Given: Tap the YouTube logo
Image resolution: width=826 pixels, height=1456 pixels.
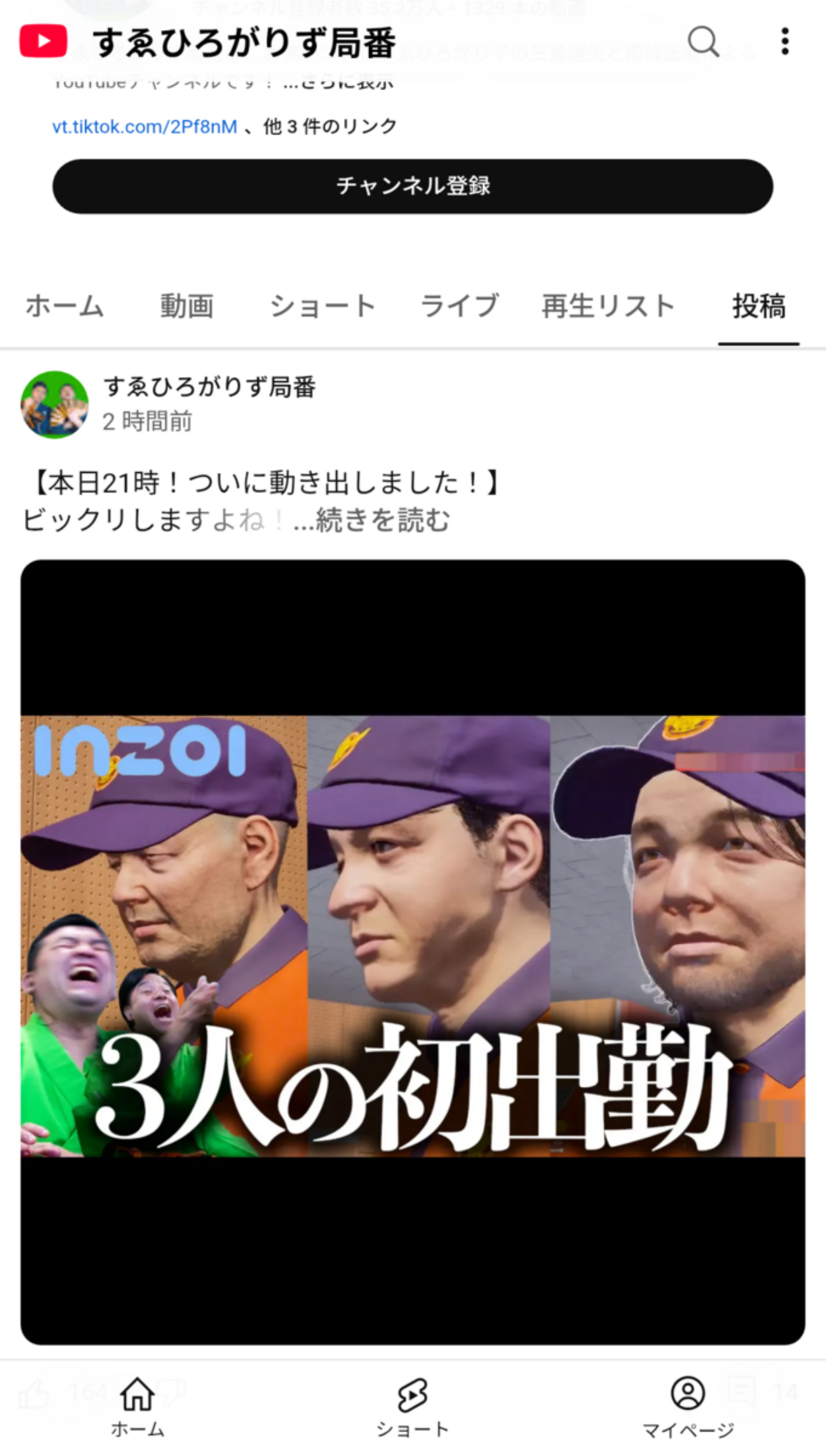Looking at the screenshot, I should point(43,42).
